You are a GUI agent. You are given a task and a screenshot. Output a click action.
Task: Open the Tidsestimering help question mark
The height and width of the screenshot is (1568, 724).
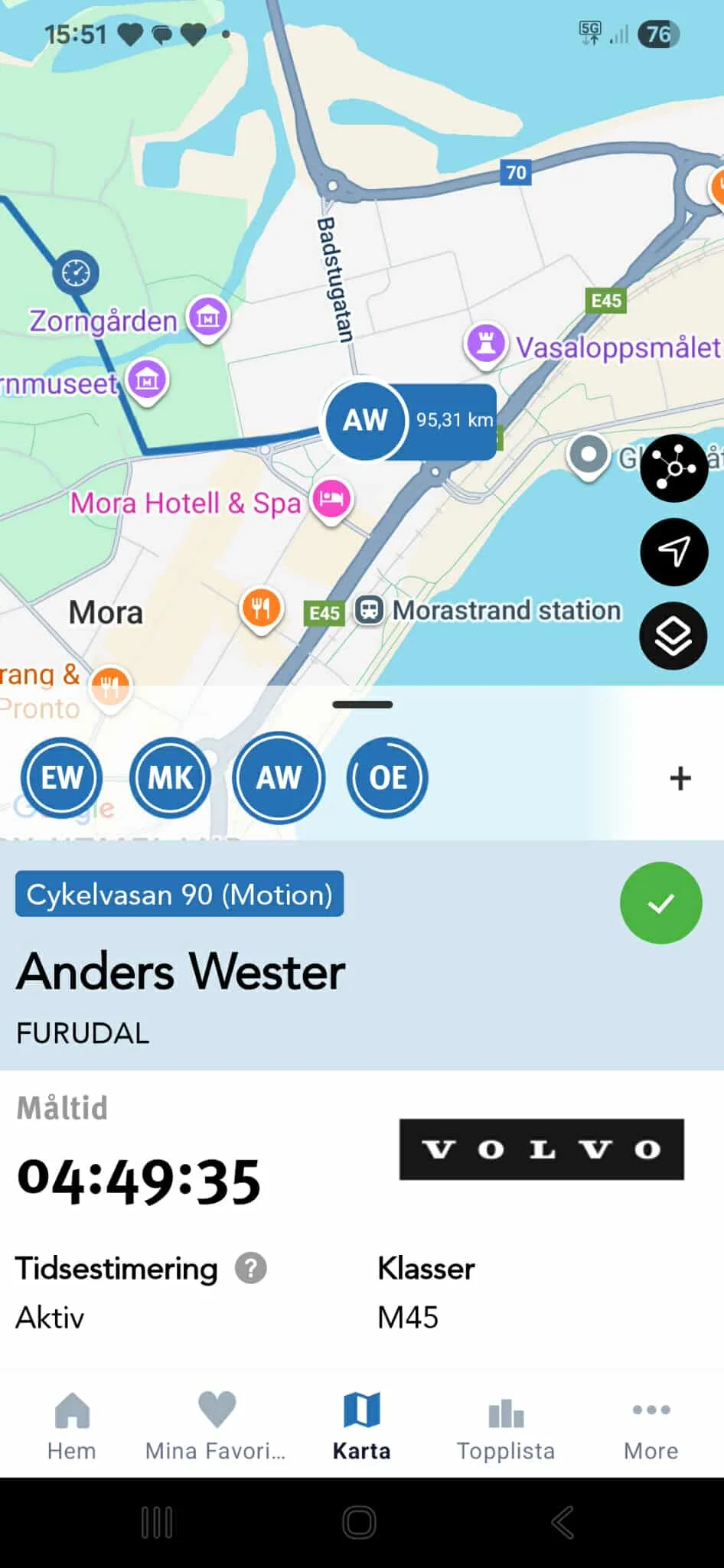pyautogui.click(x=250, y=1268)
